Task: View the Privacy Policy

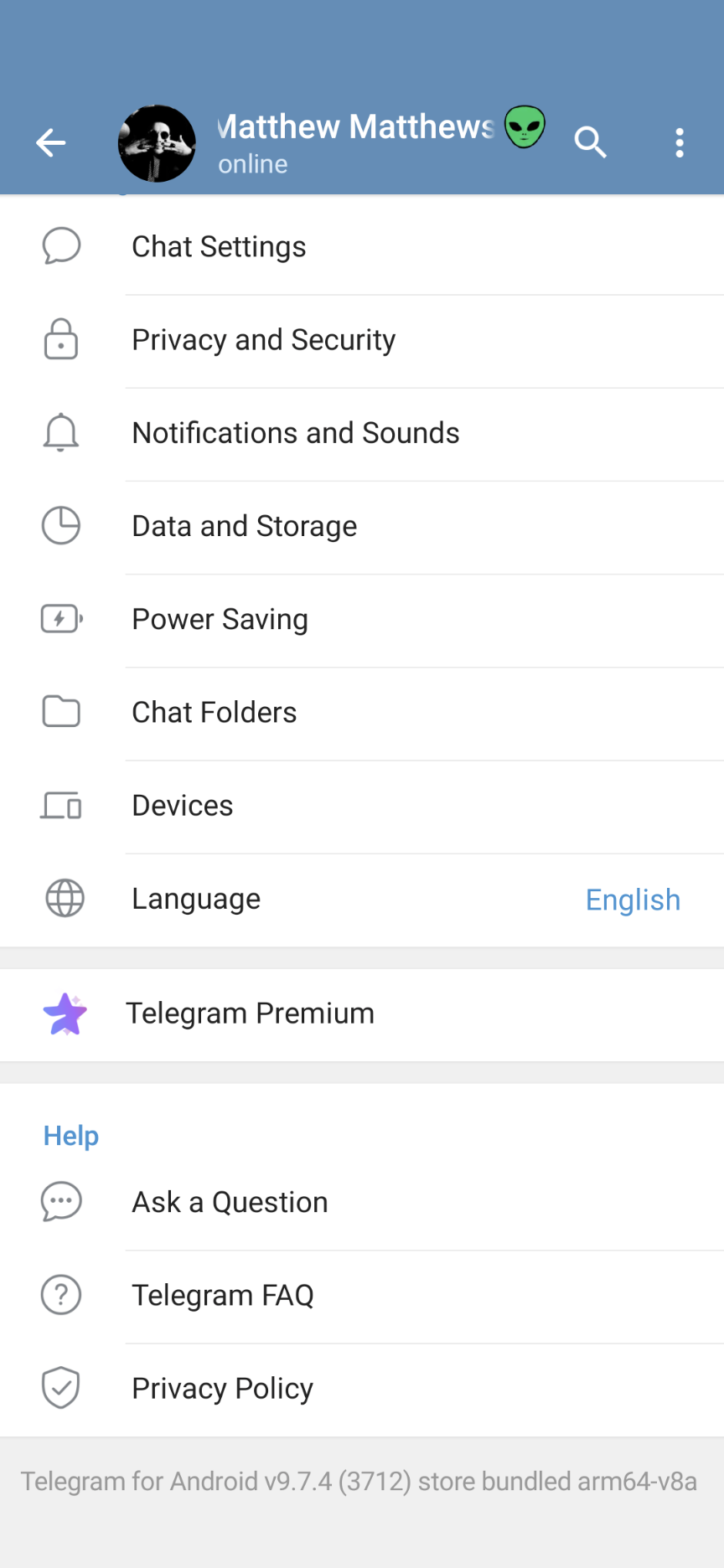Action: click(223, 1388)
